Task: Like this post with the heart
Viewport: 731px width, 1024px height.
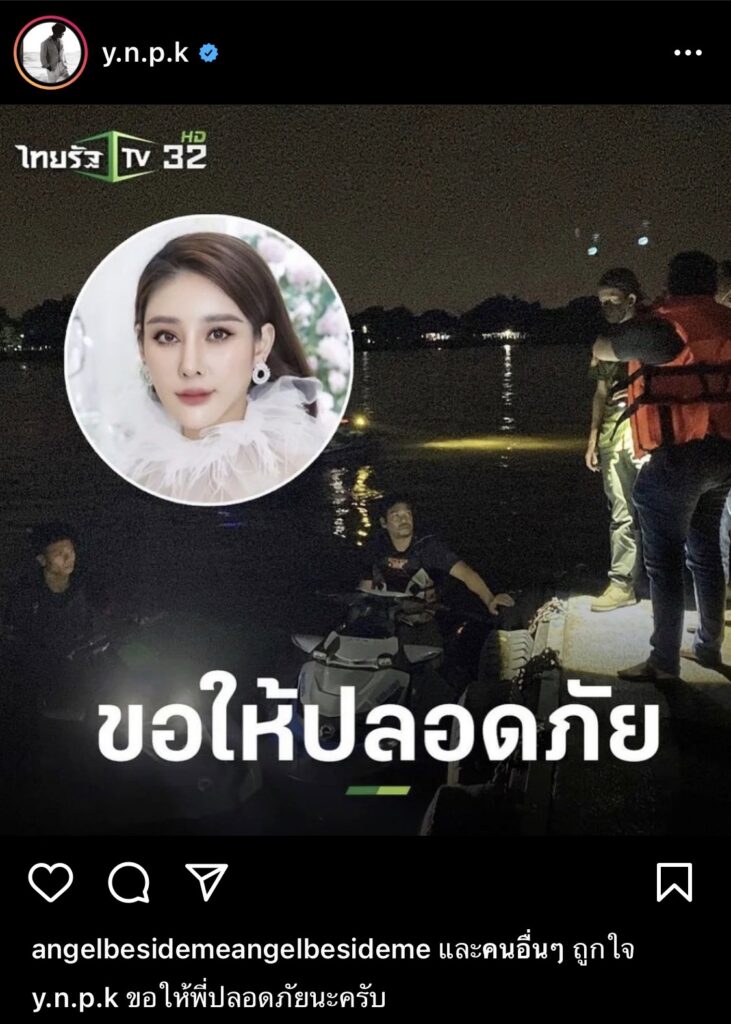Action: coord(51,882)
